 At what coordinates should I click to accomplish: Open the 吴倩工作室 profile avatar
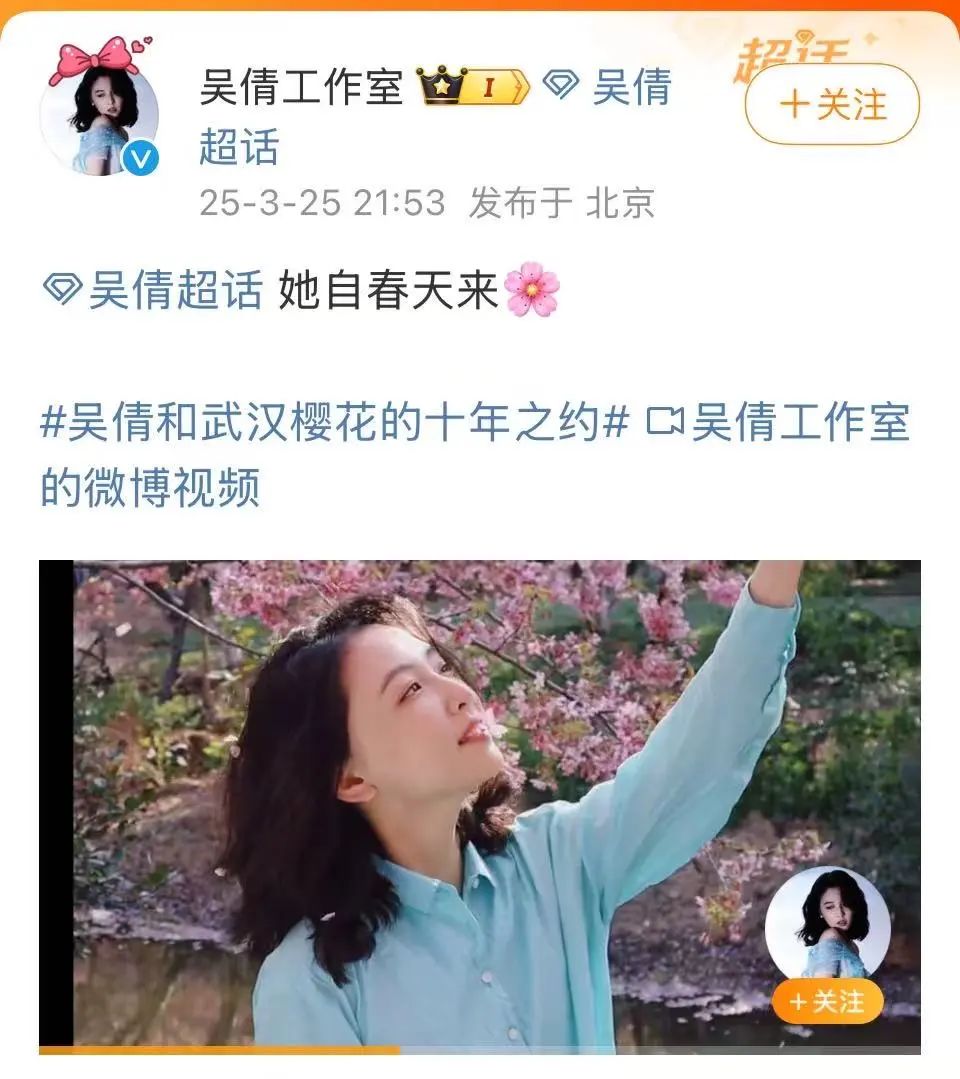pos(99,112)
